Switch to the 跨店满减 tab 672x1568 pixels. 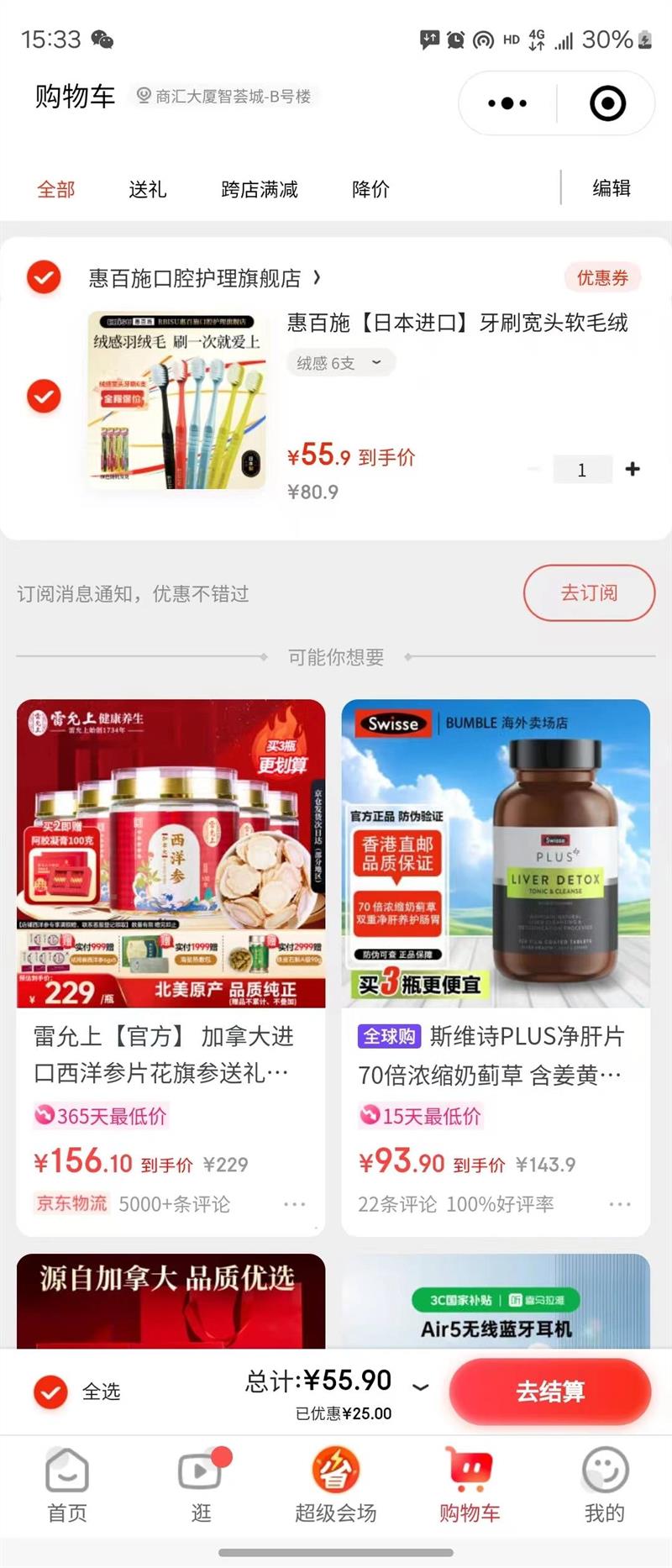point(260,189)
